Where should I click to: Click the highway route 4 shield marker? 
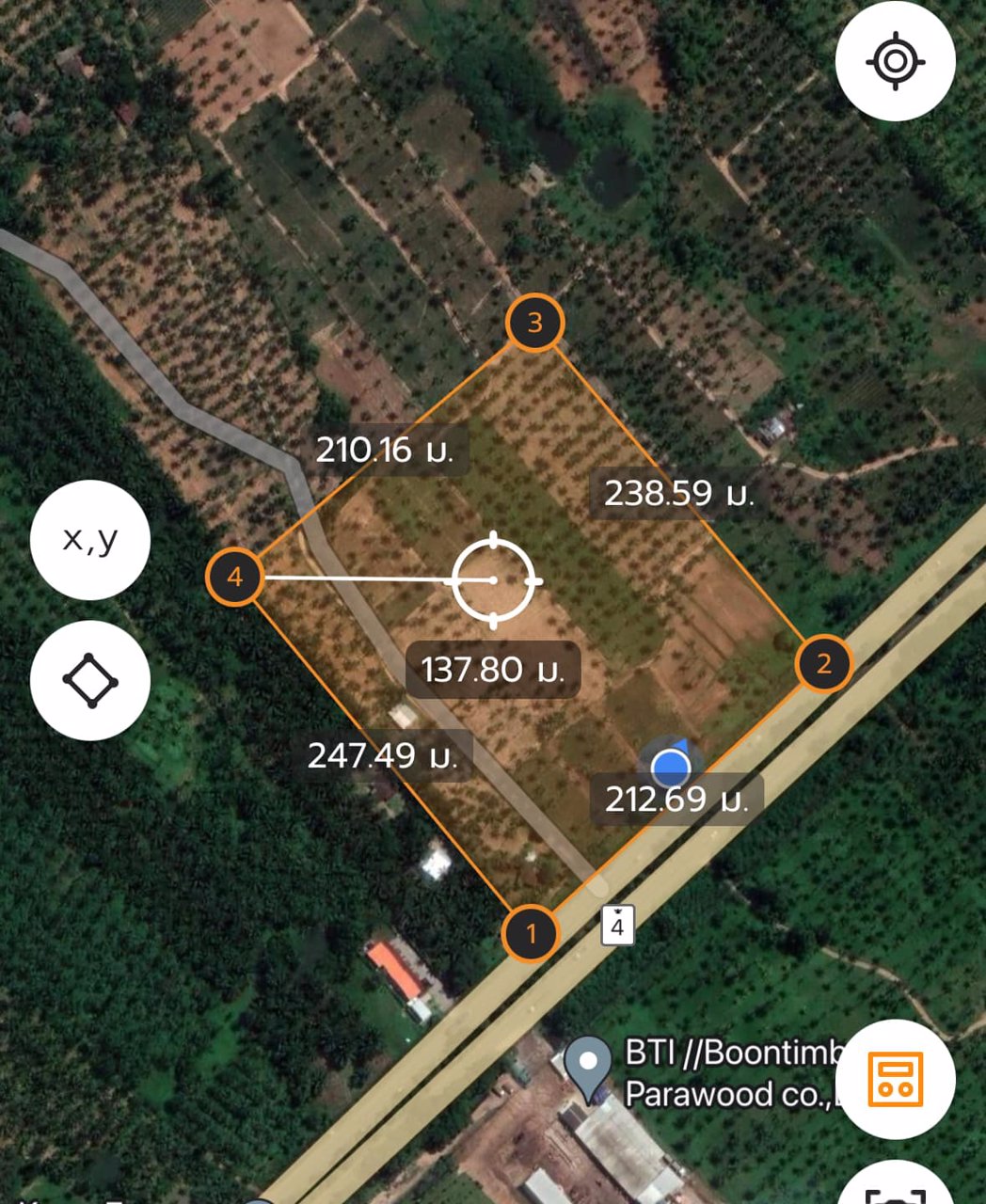(616, 927)
